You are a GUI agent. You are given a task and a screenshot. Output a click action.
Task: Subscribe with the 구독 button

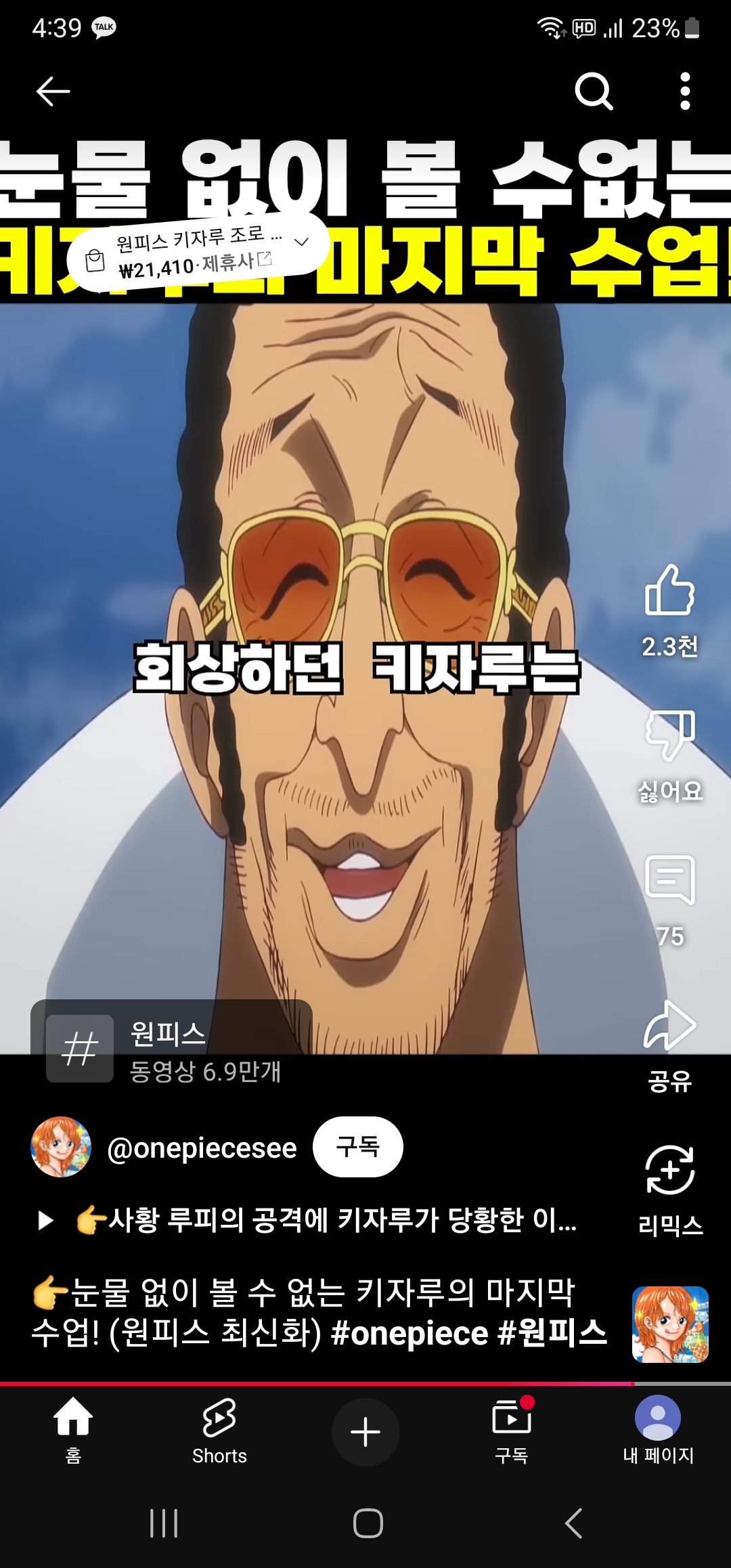click(x=357, y=1147)
